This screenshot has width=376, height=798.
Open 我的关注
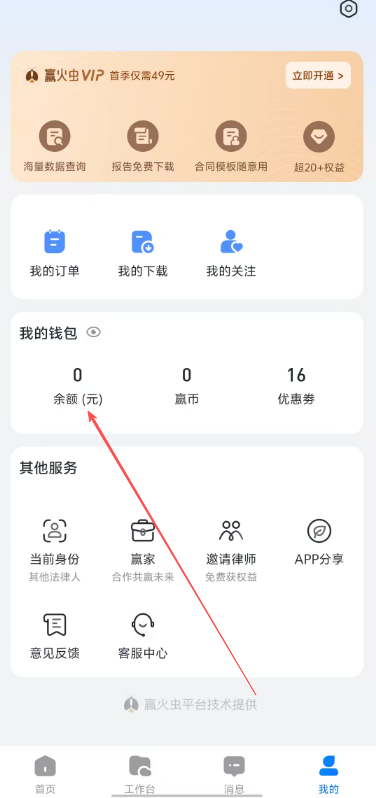[x=231, y=253]
